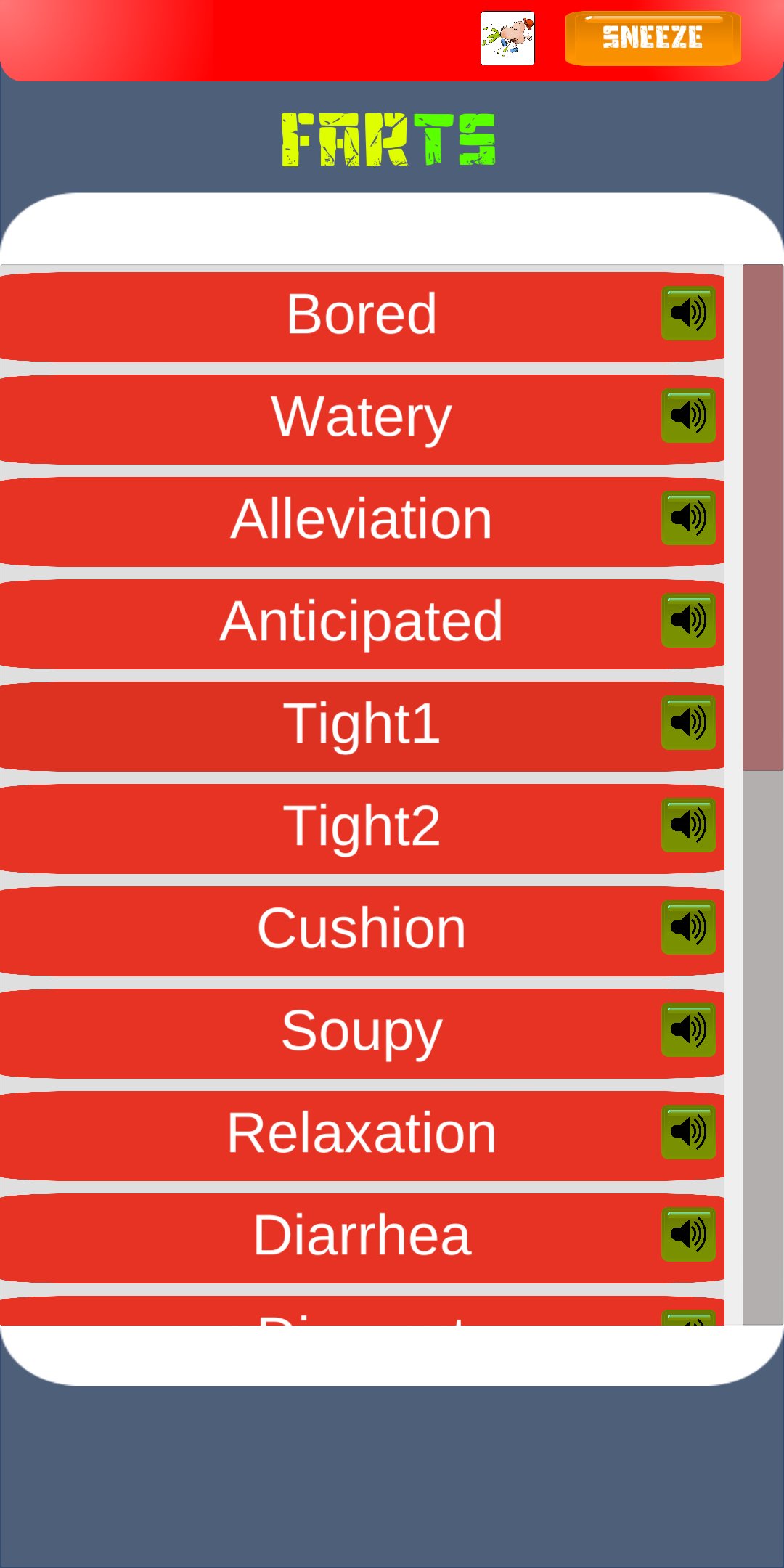Tap the speaker icon next to Diarrhea
This screenshot has height=1568, width=784.
tap(687, 1235)
